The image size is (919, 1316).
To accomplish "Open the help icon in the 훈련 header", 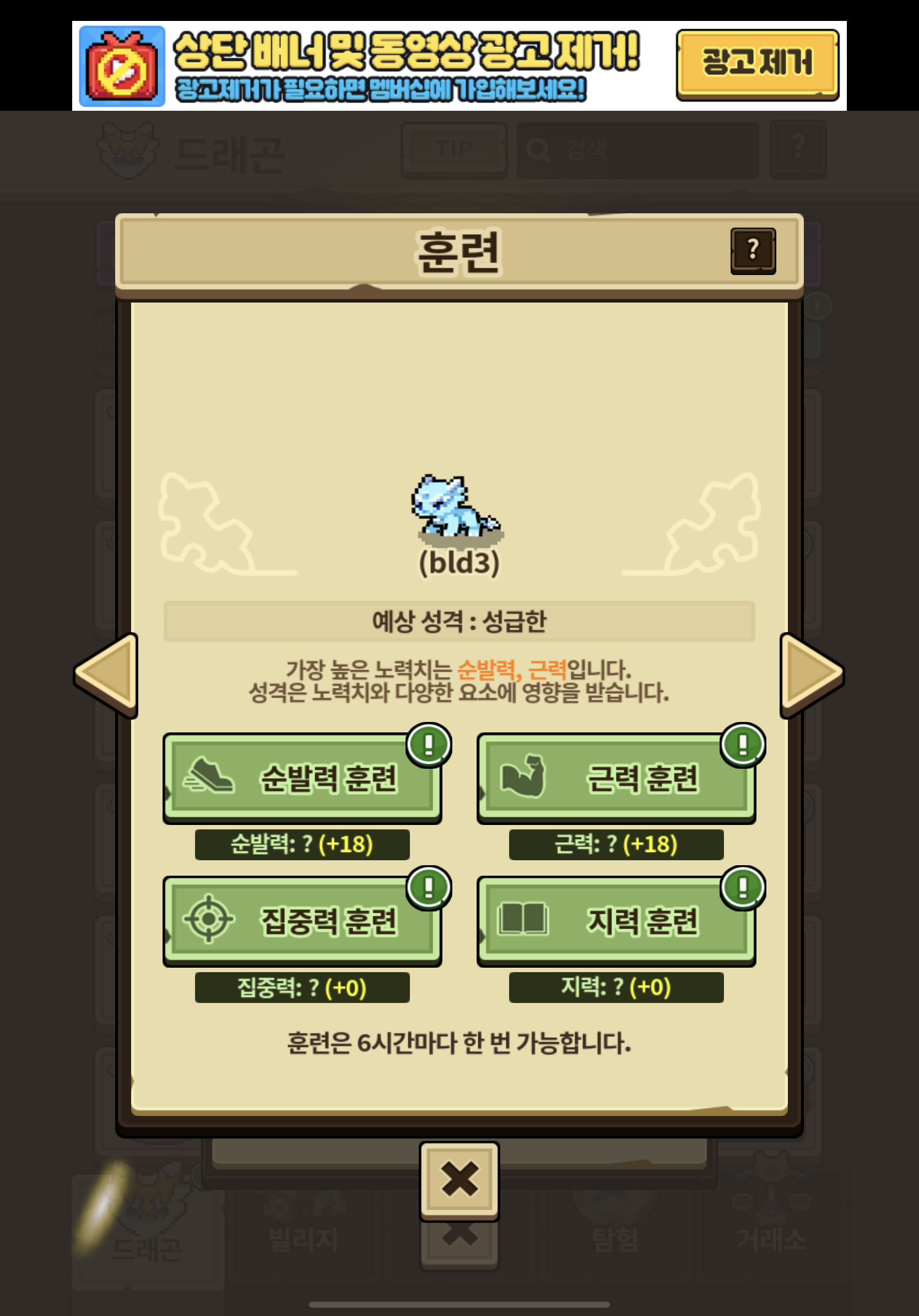I will tap(752, 251).
